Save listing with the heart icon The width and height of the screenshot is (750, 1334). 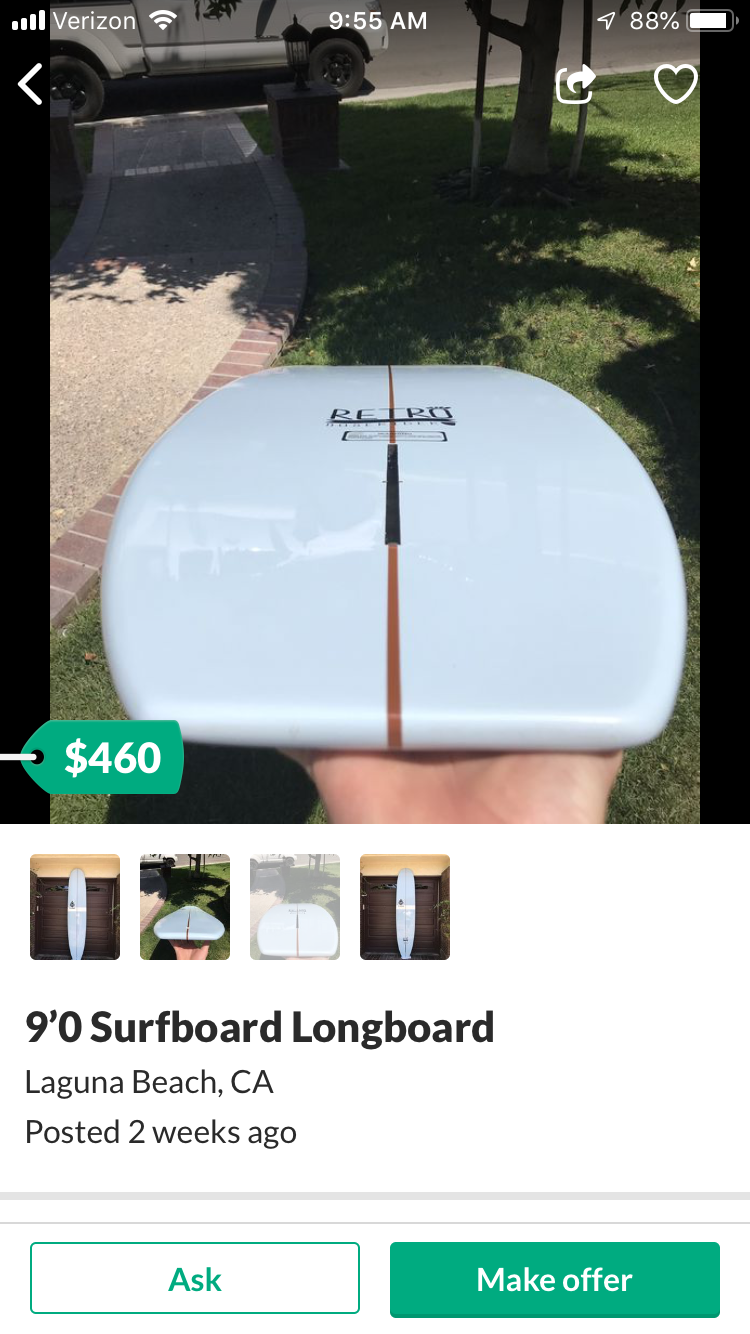pyautogui.click(x=676, y=84)
